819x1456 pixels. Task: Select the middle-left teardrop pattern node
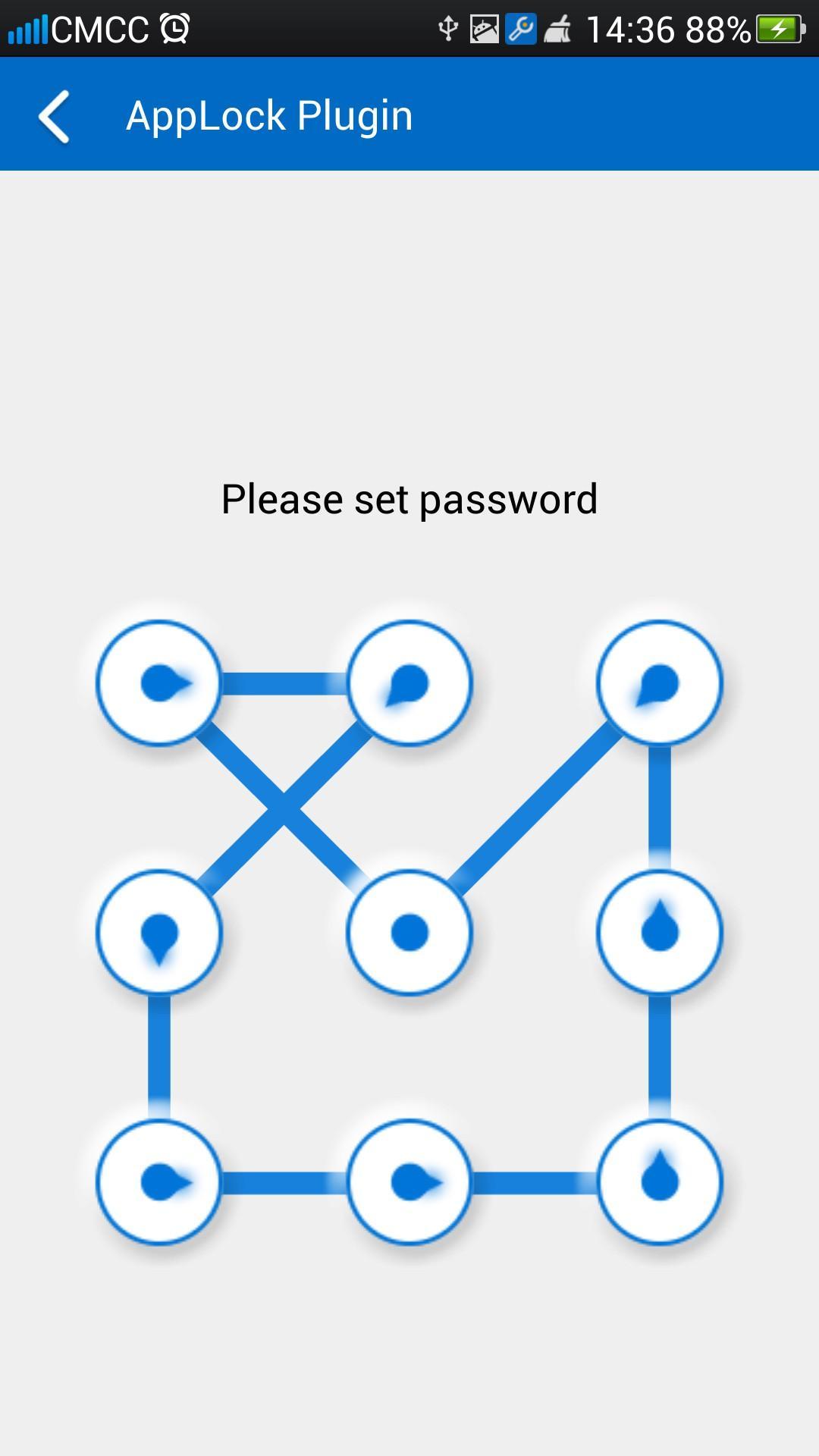tap(159, 931)
